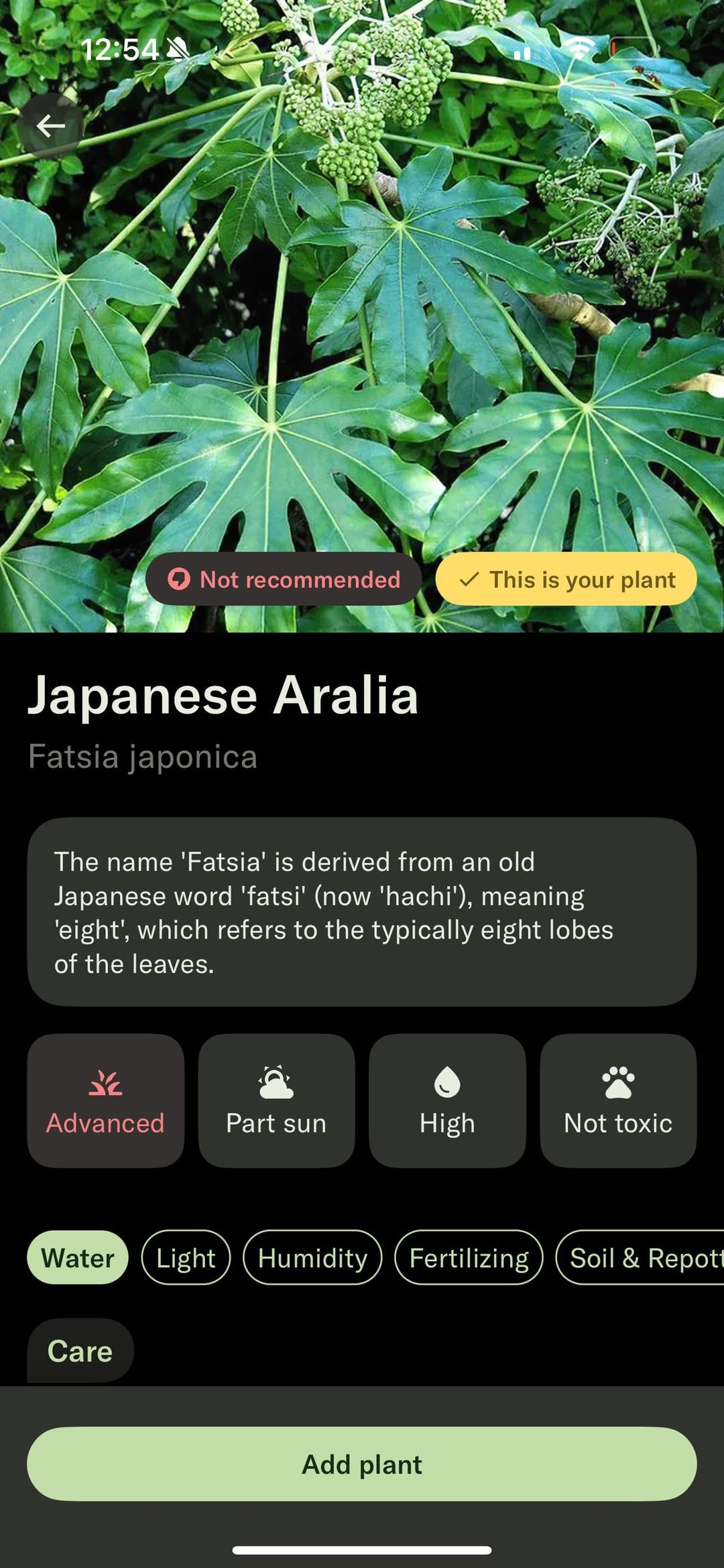Screen dimensions: 724x1568
Task: Switch to the Humidity chip
Action: tap(312, 1258)
